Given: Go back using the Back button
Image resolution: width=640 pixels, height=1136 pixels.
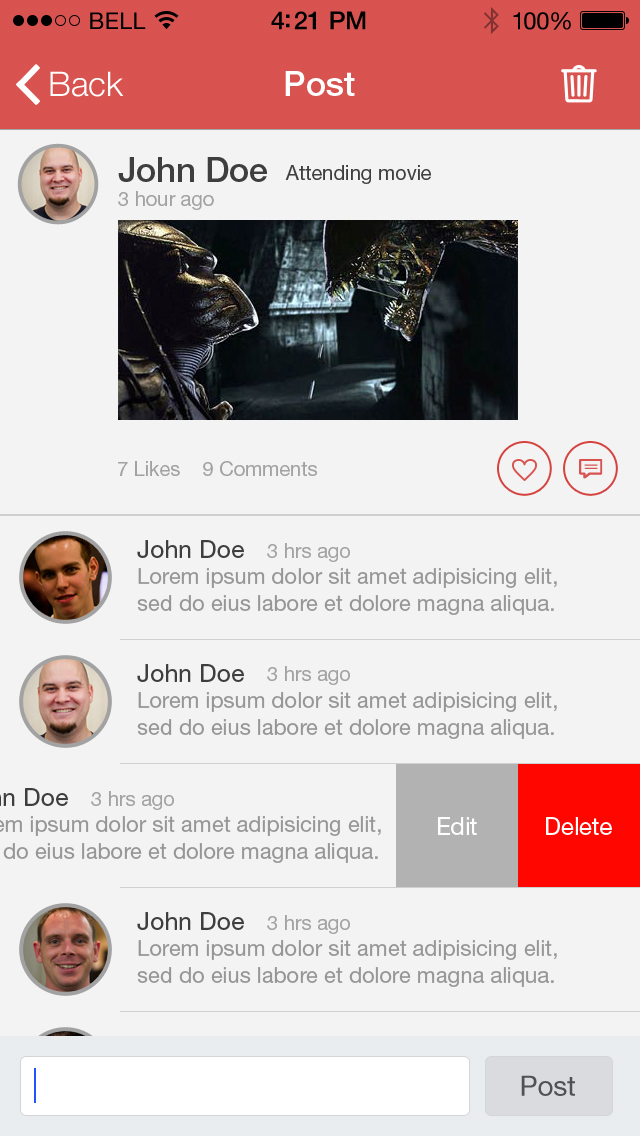Looking at the screenshot, I should pyautogui.click(x=70, y=85).
